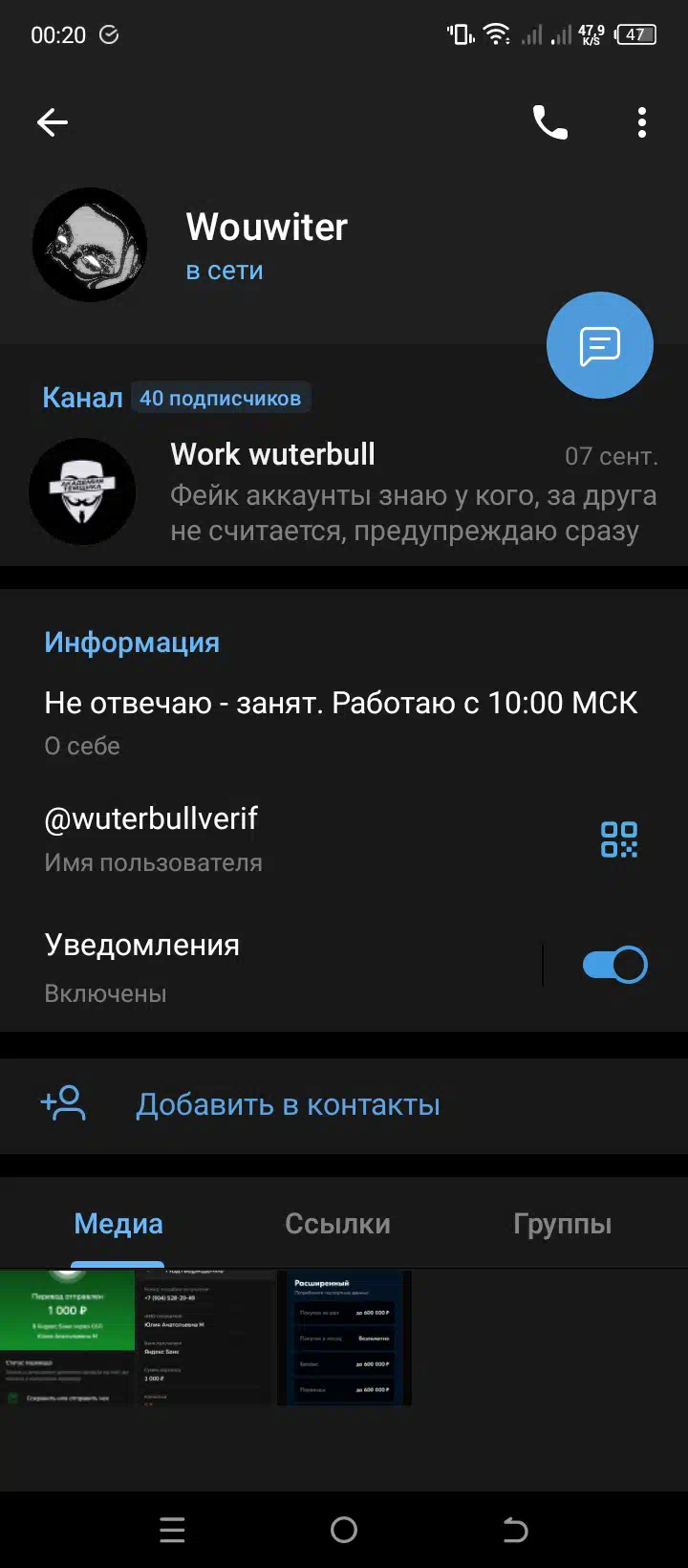This screenshot has height=1568, width=688.
Task: Open the Расширенный media image
Action: click(x=344, y=1338)
